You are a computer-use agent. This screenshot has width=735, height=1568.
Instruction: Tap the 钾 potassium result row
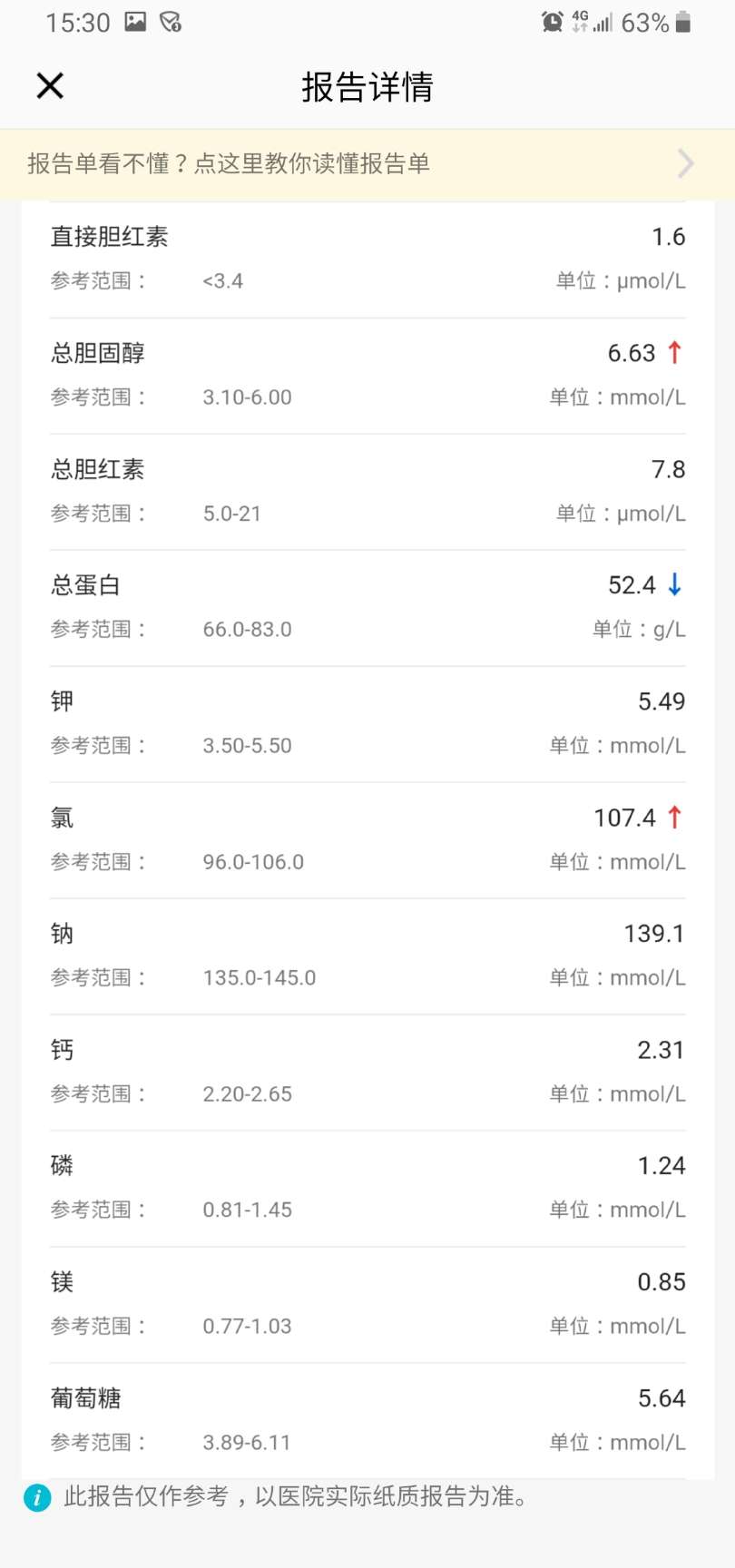pyautogui.click(x=367, y=721)
